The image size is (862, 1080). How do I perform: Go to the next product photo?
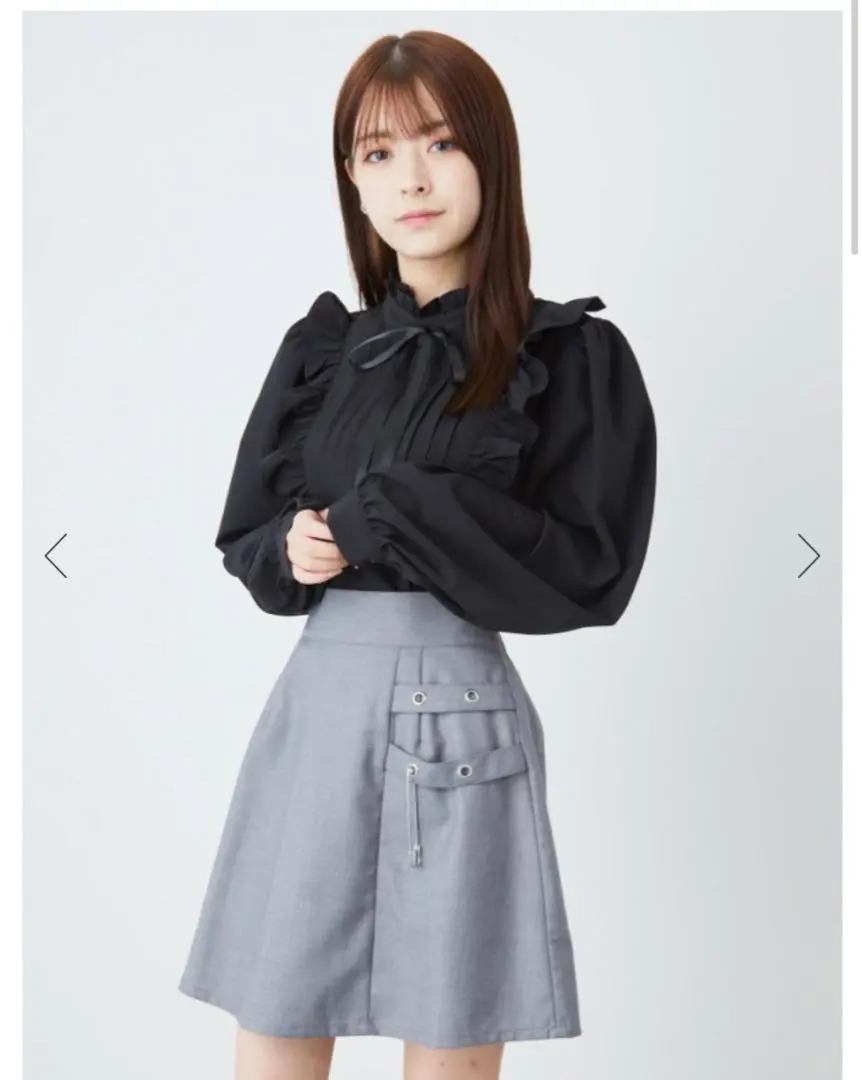(x=807, y=556)
